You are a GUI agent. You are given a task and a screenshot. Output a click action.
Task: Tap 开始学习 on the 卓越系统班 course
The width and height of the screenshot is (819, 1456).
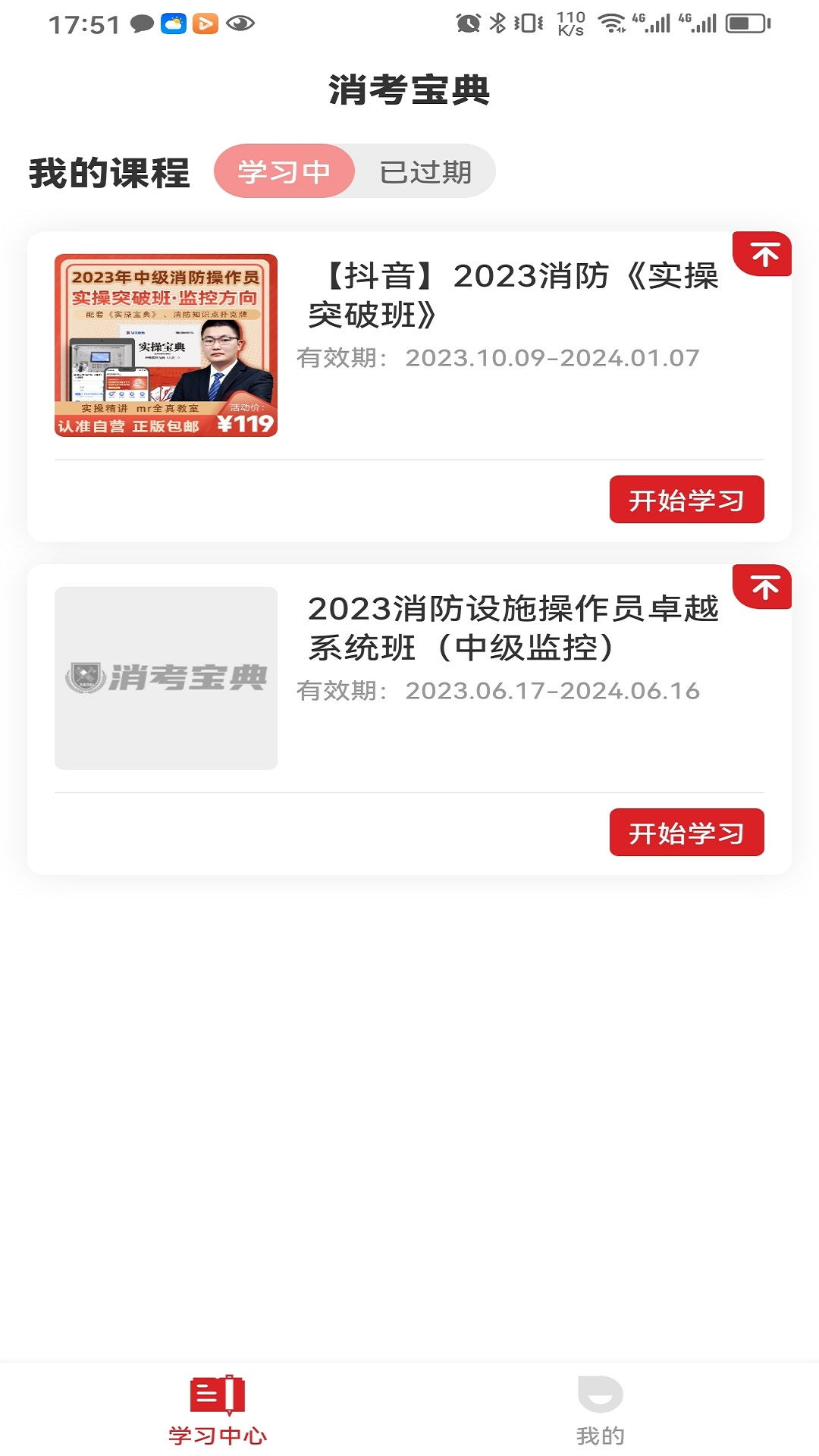[x=687, y=832]
